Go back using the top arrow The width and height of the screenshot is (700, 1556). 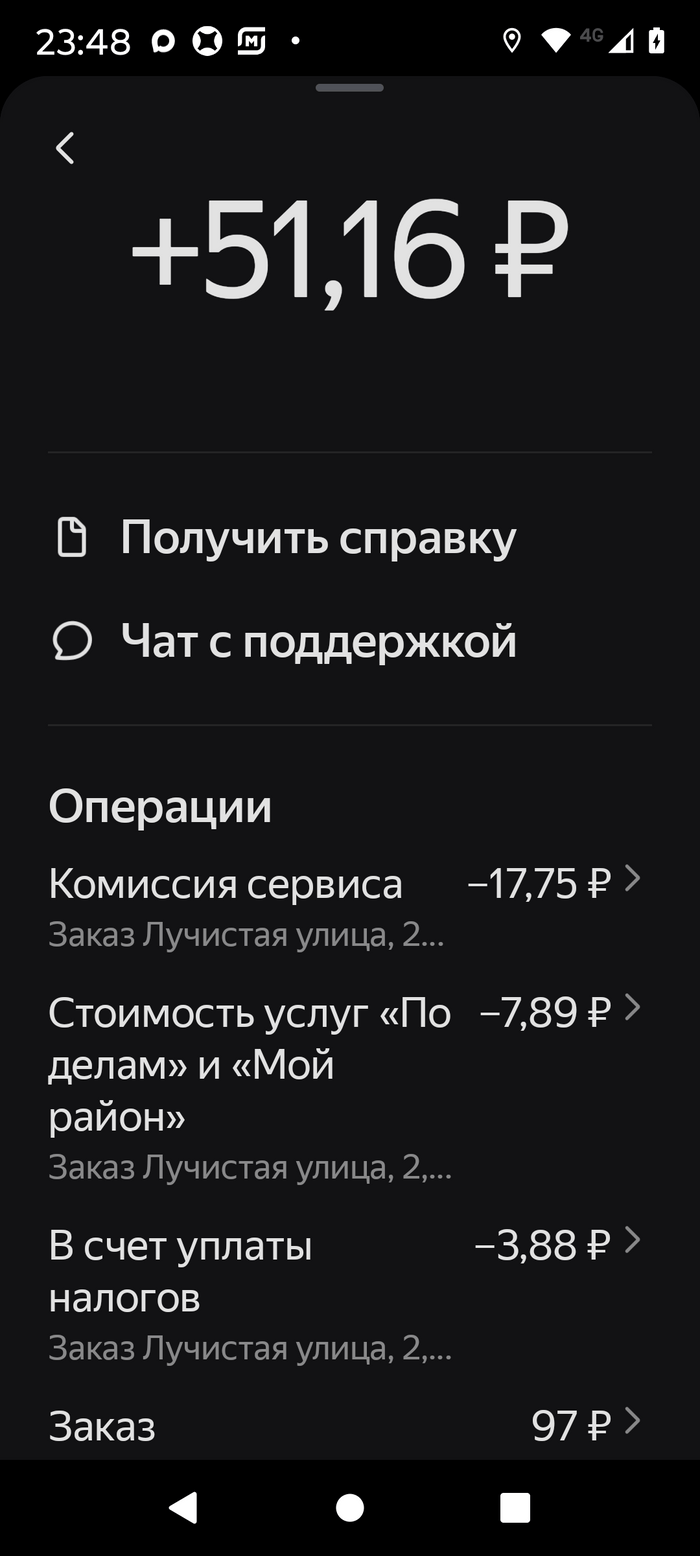65,148
